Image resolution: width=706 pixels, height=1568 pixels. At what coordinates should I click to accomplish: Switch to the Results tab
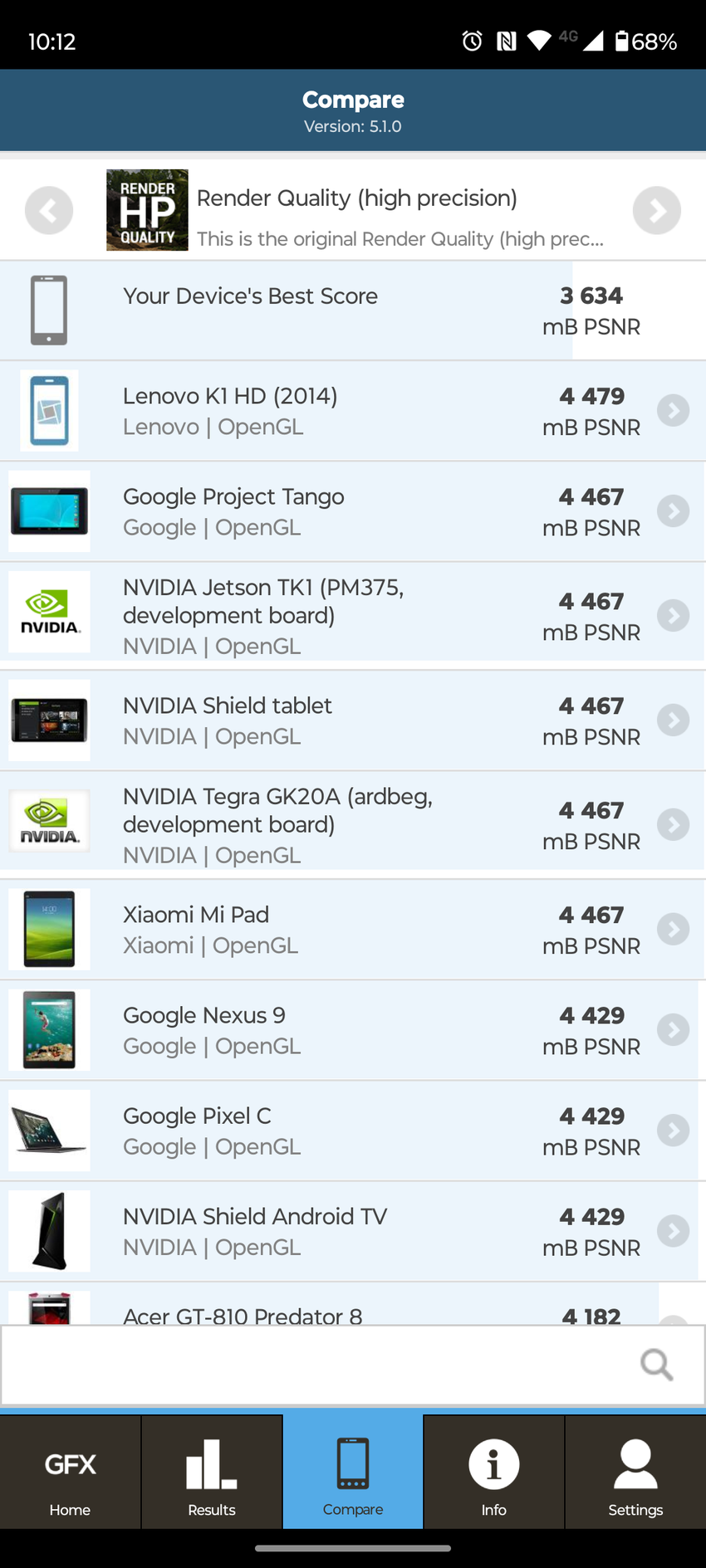point(212,1473)
